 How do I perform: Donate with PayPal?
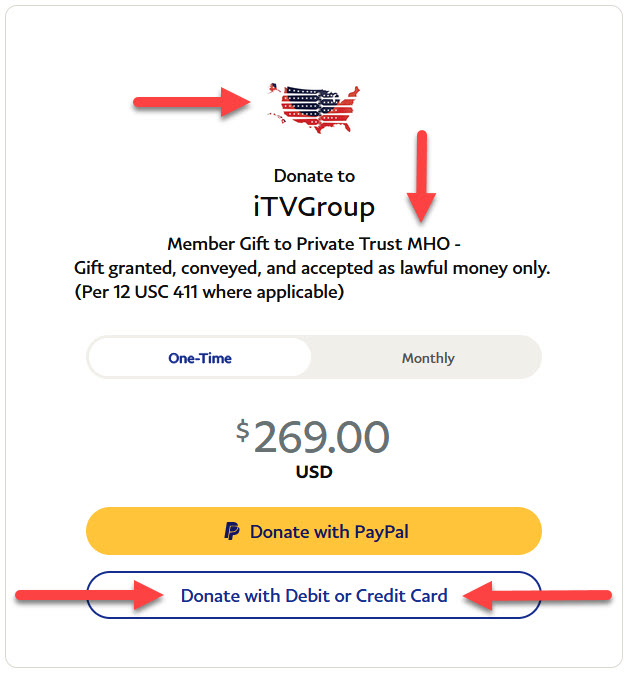314,531
